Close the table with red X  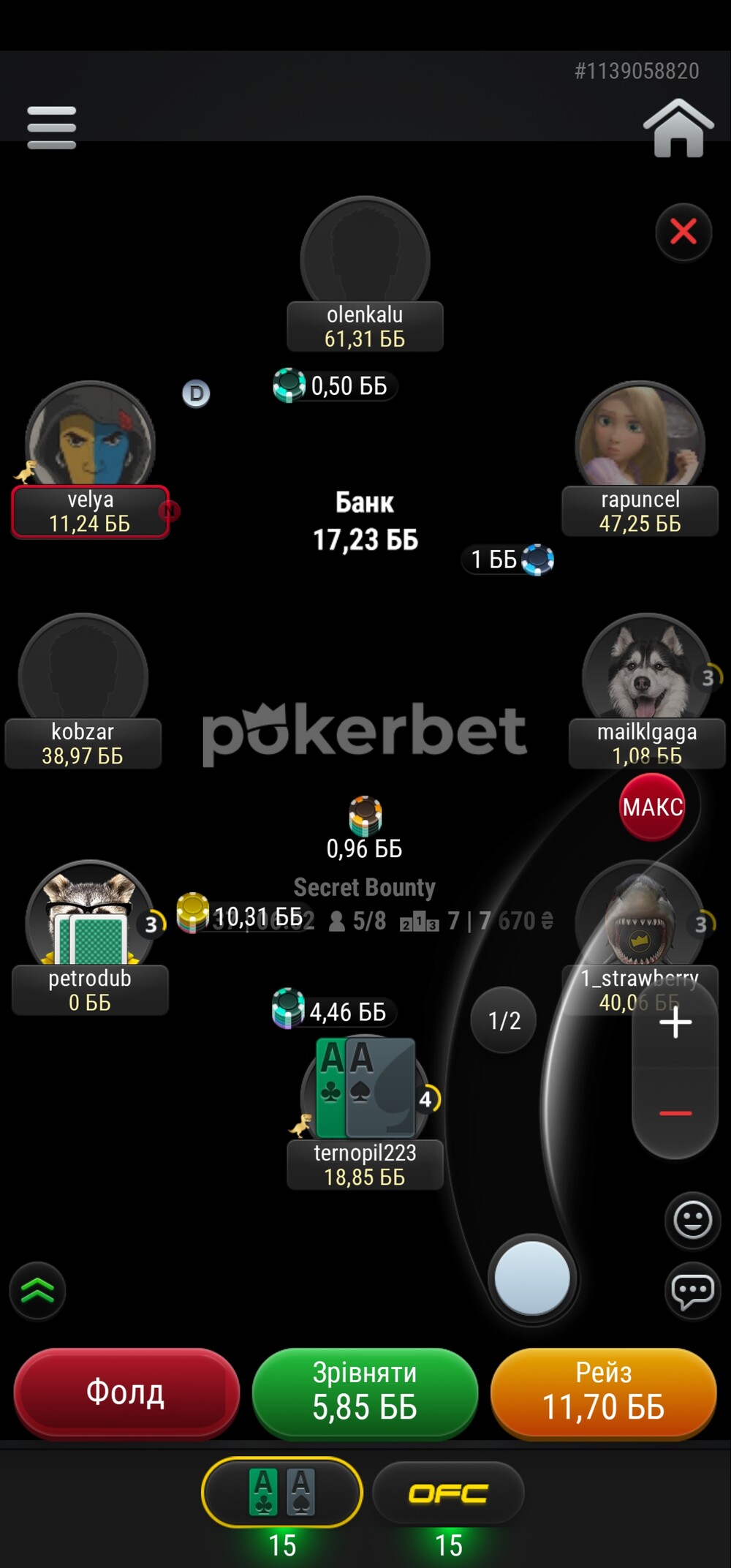click(x=683, y=232)
